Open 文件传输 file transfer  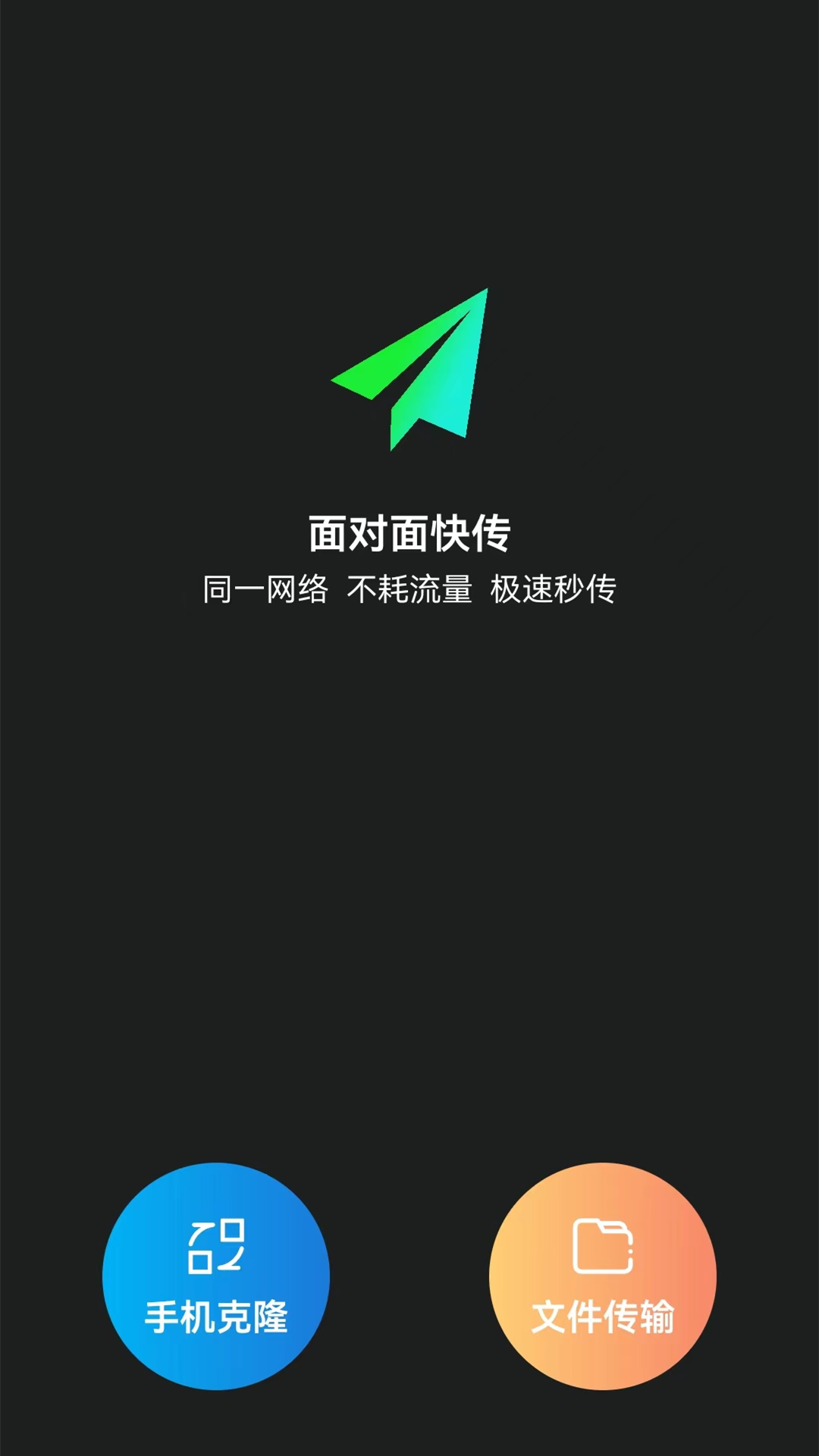603,1276
